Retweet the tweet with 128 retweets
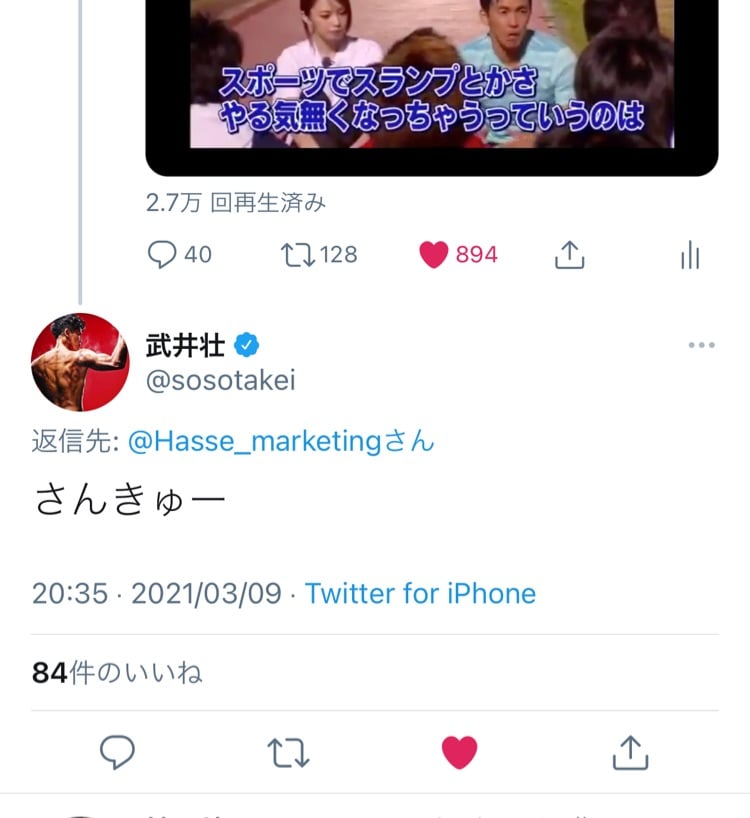 297,255
